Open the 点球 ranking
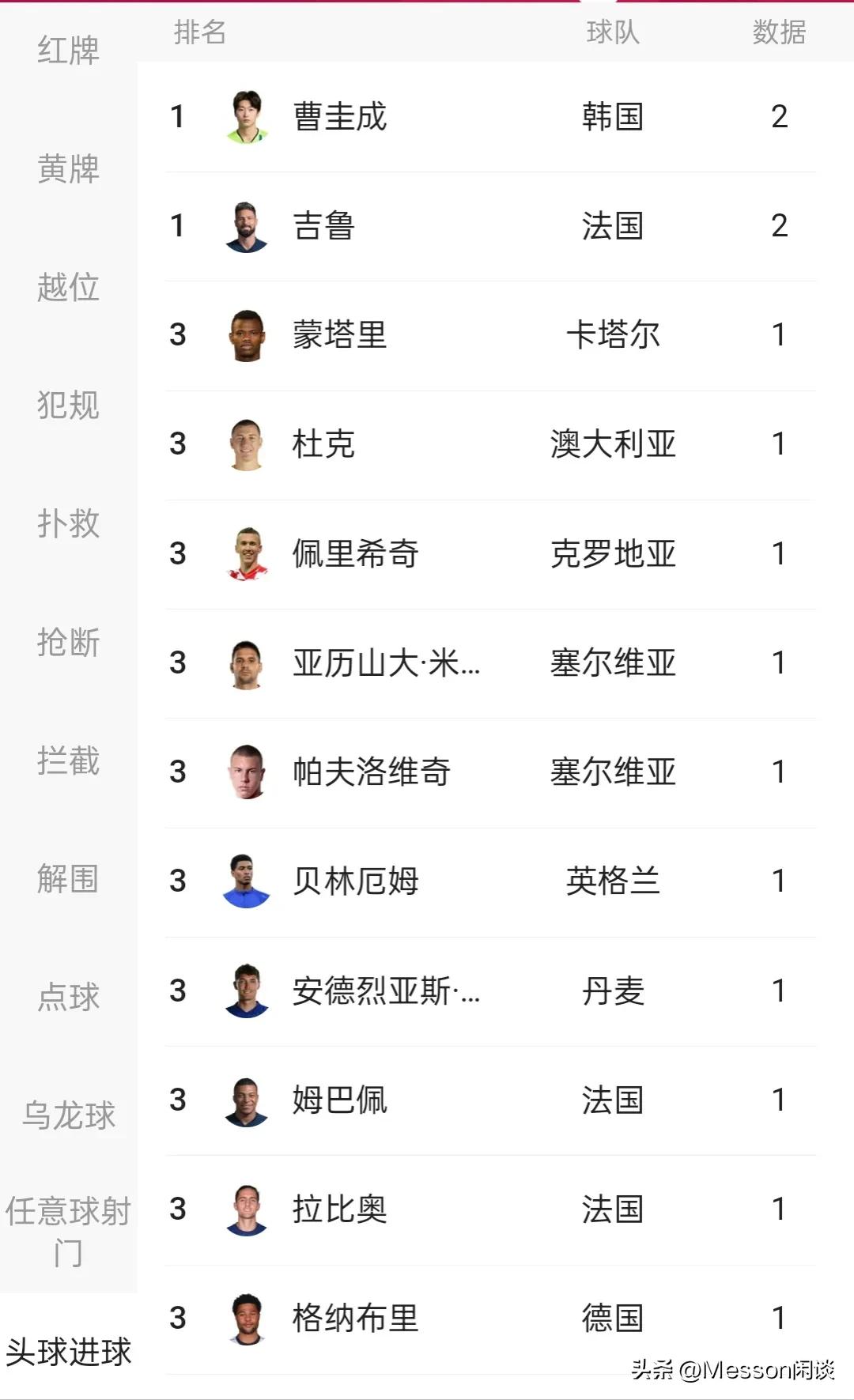This screenshot has width=854, height=1400. 67,998
